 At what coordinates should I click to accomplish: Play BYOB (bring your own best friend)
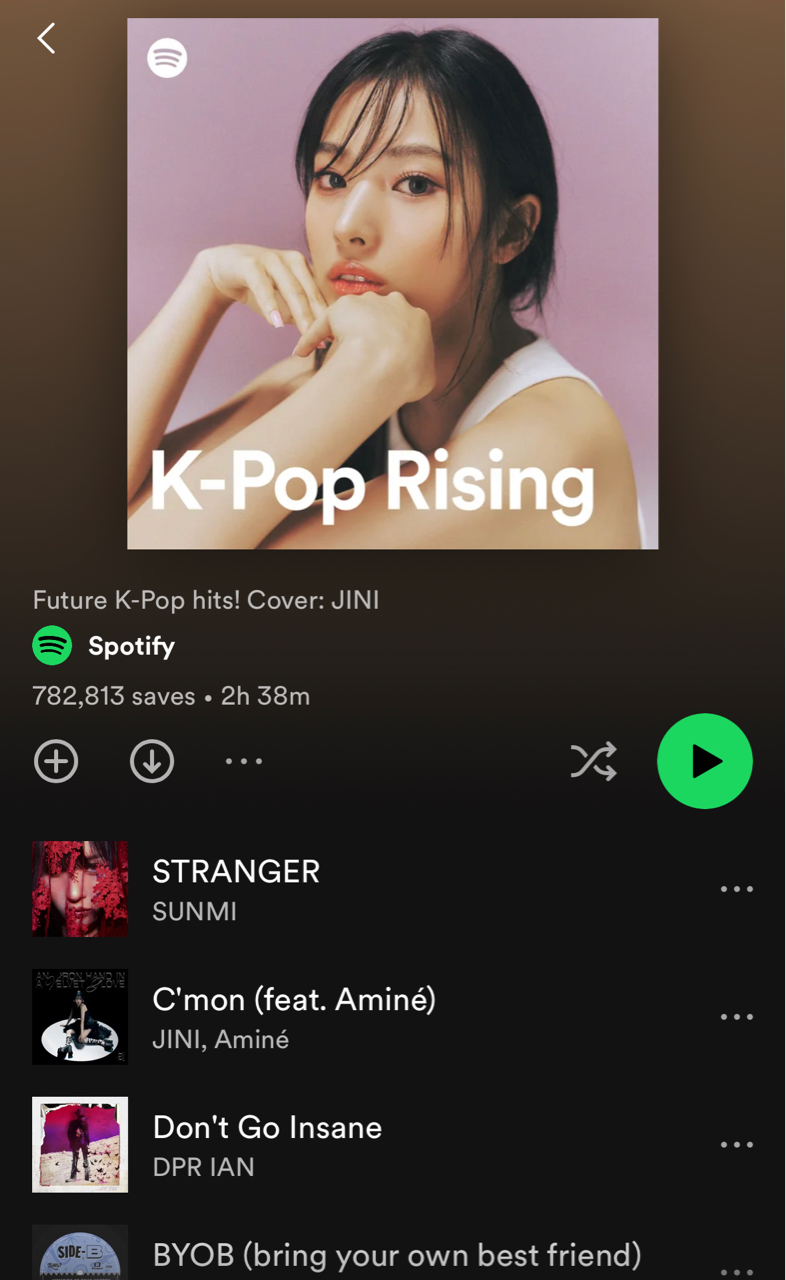(396, 1255)
